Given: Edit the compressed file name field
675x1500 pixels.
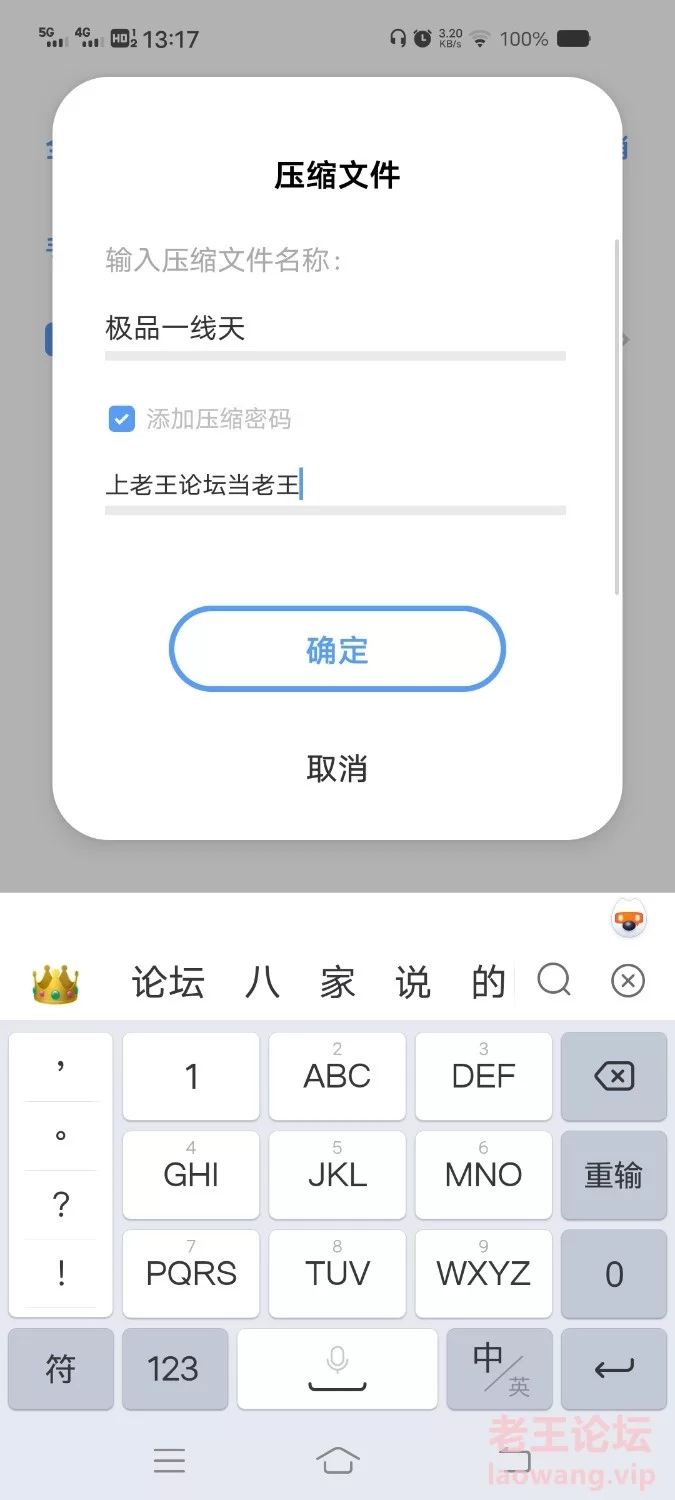Looking at the screenshot, I should [x=334, y=328].
